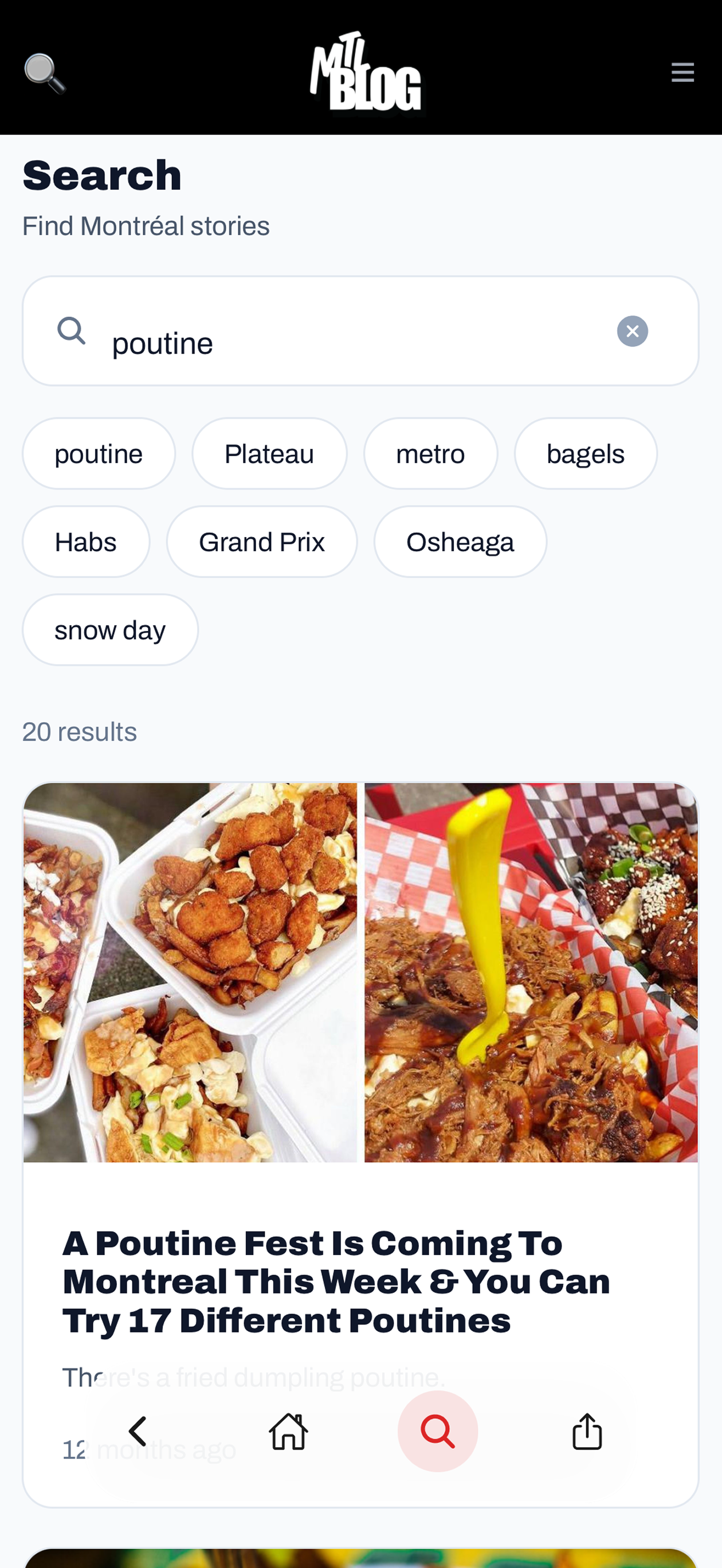The image size is (722, 1568).
Task: Clear the poutine search text
Action: tap(633, 331)
